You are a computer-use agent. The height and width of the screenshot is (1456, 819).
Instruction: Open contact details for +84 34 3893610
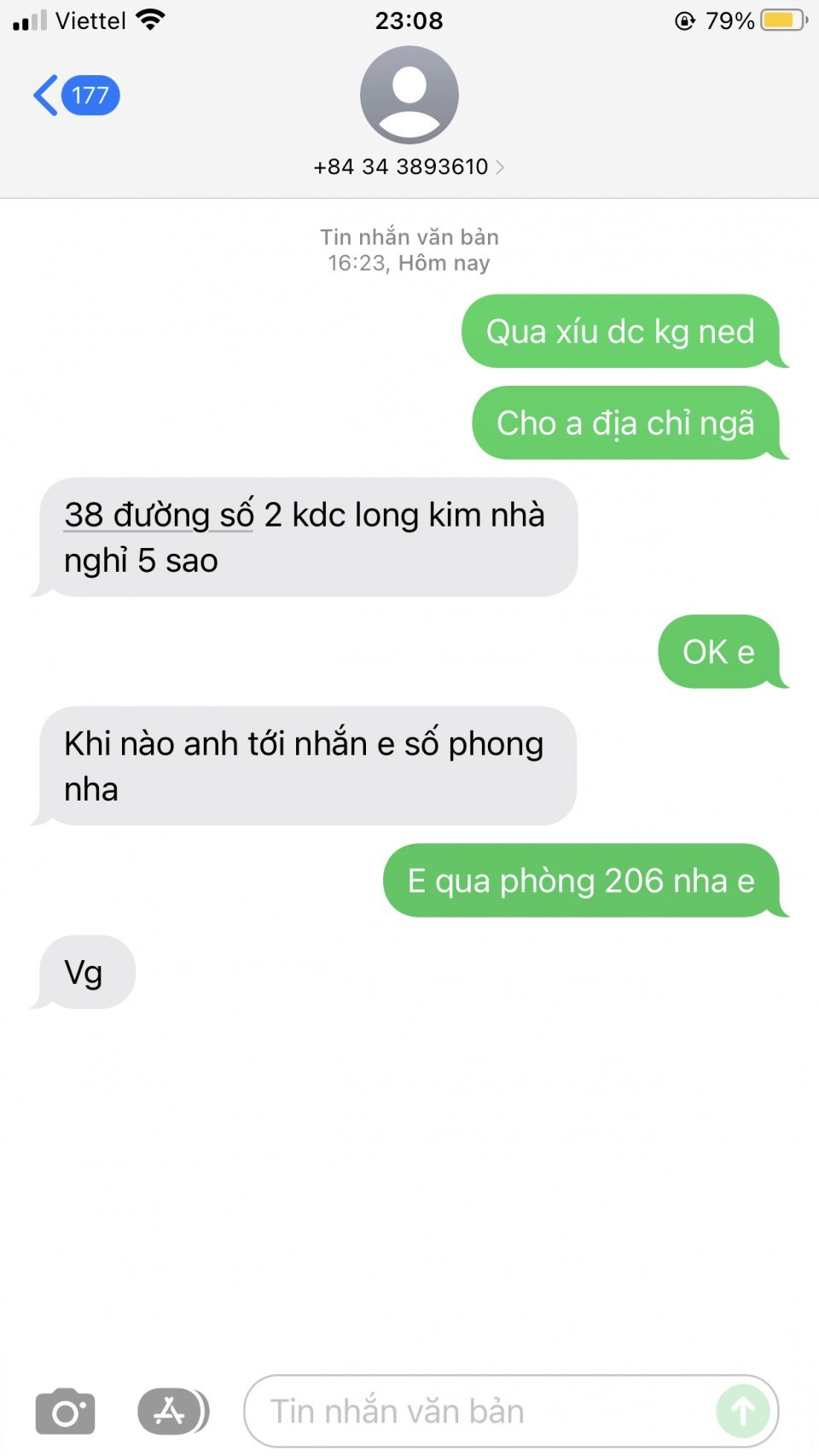pyautogui.click(x=409, y=166)
